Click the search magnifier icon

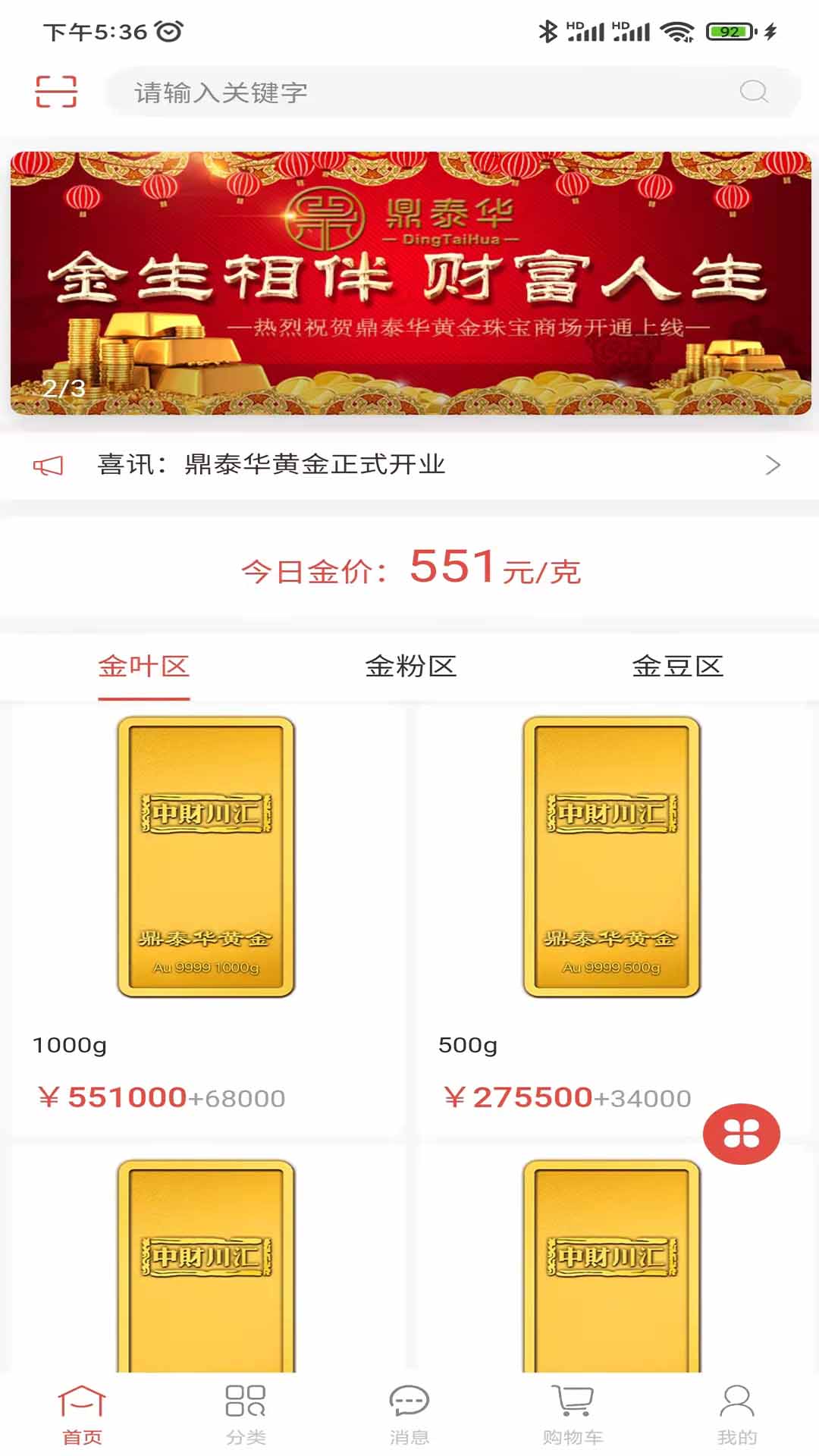point(753,93)
